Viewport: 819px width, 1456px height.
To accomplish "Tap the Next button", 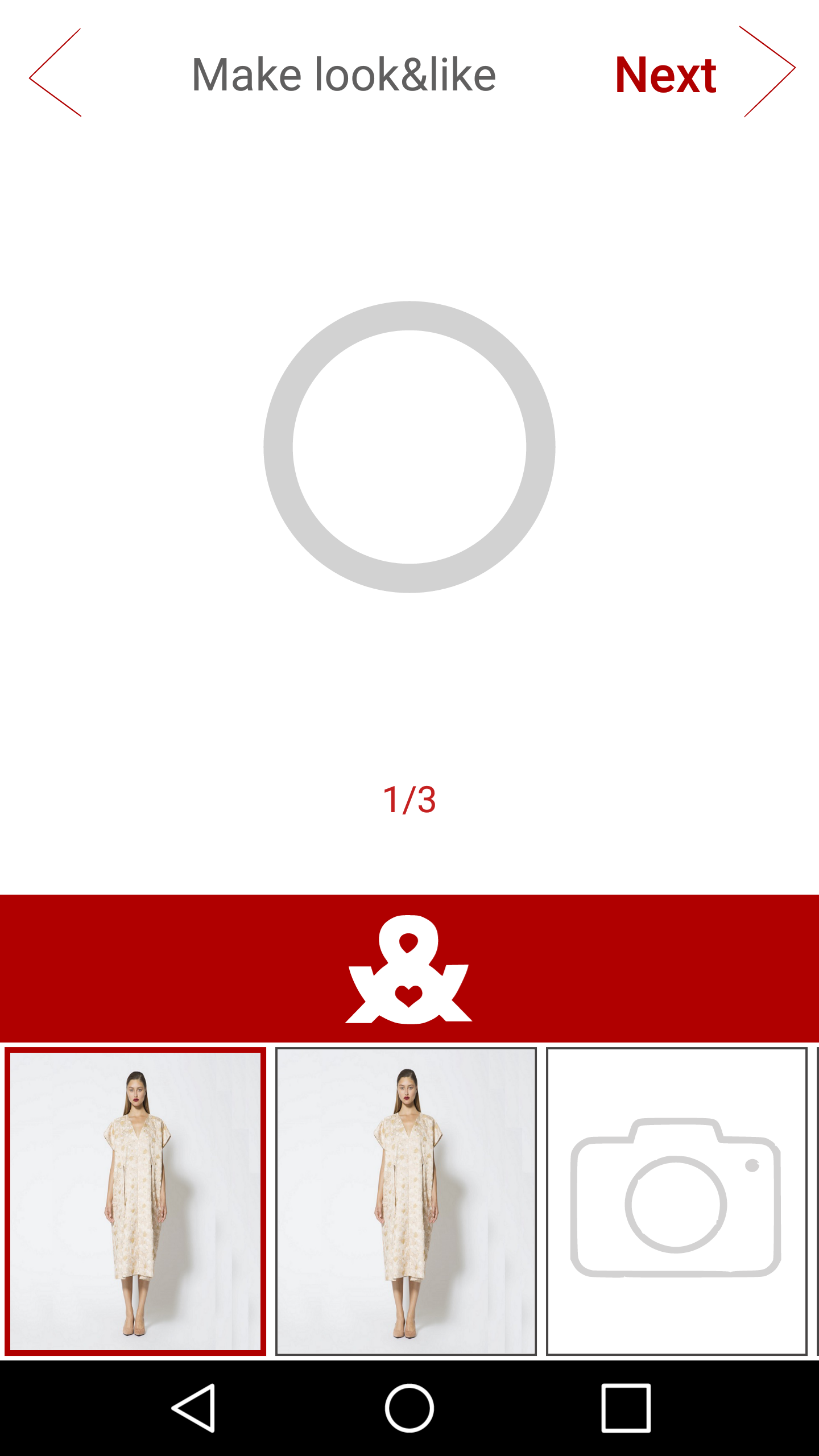I will [x=665, y=75].
